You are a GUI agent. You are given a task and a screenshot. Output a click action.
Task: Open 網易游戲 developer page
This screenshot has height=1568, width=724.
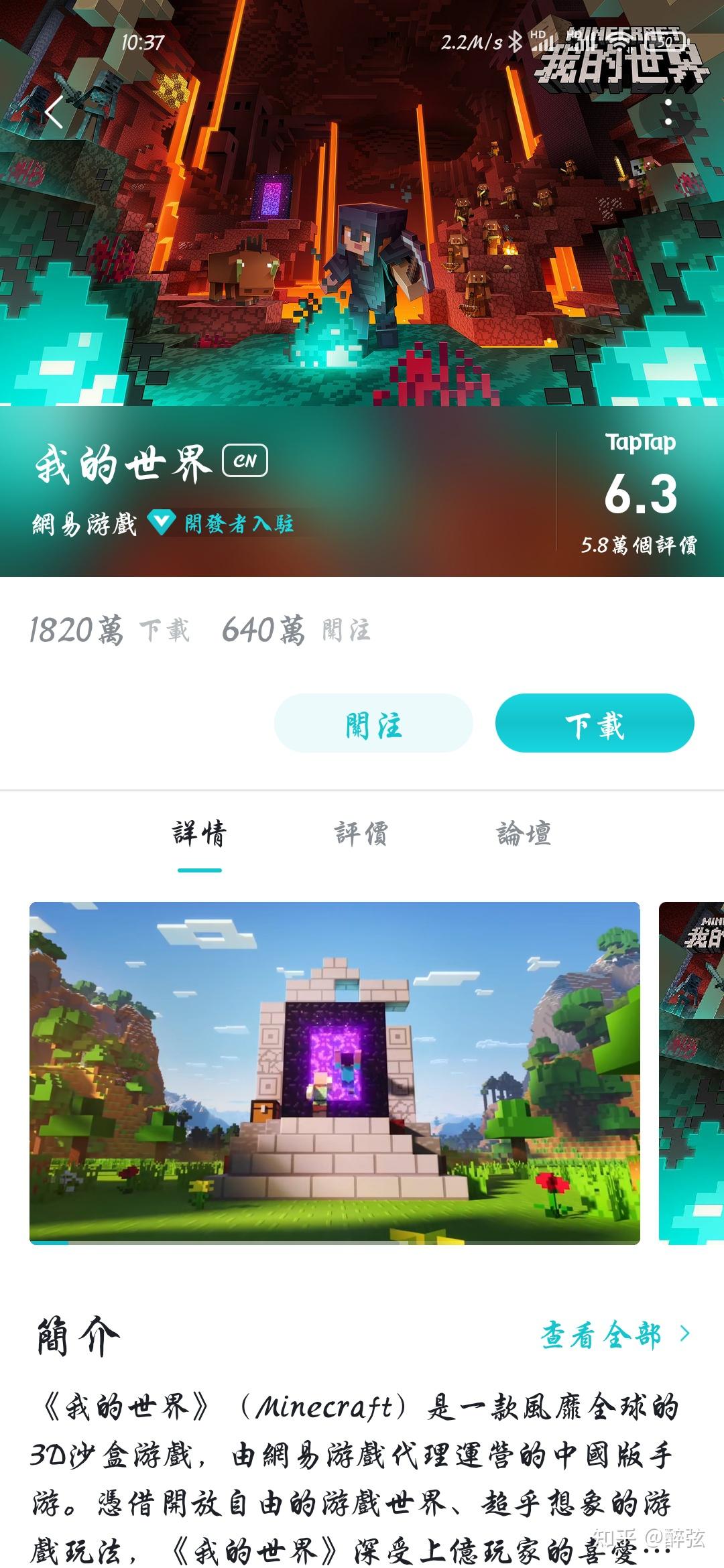coord(84,523)
